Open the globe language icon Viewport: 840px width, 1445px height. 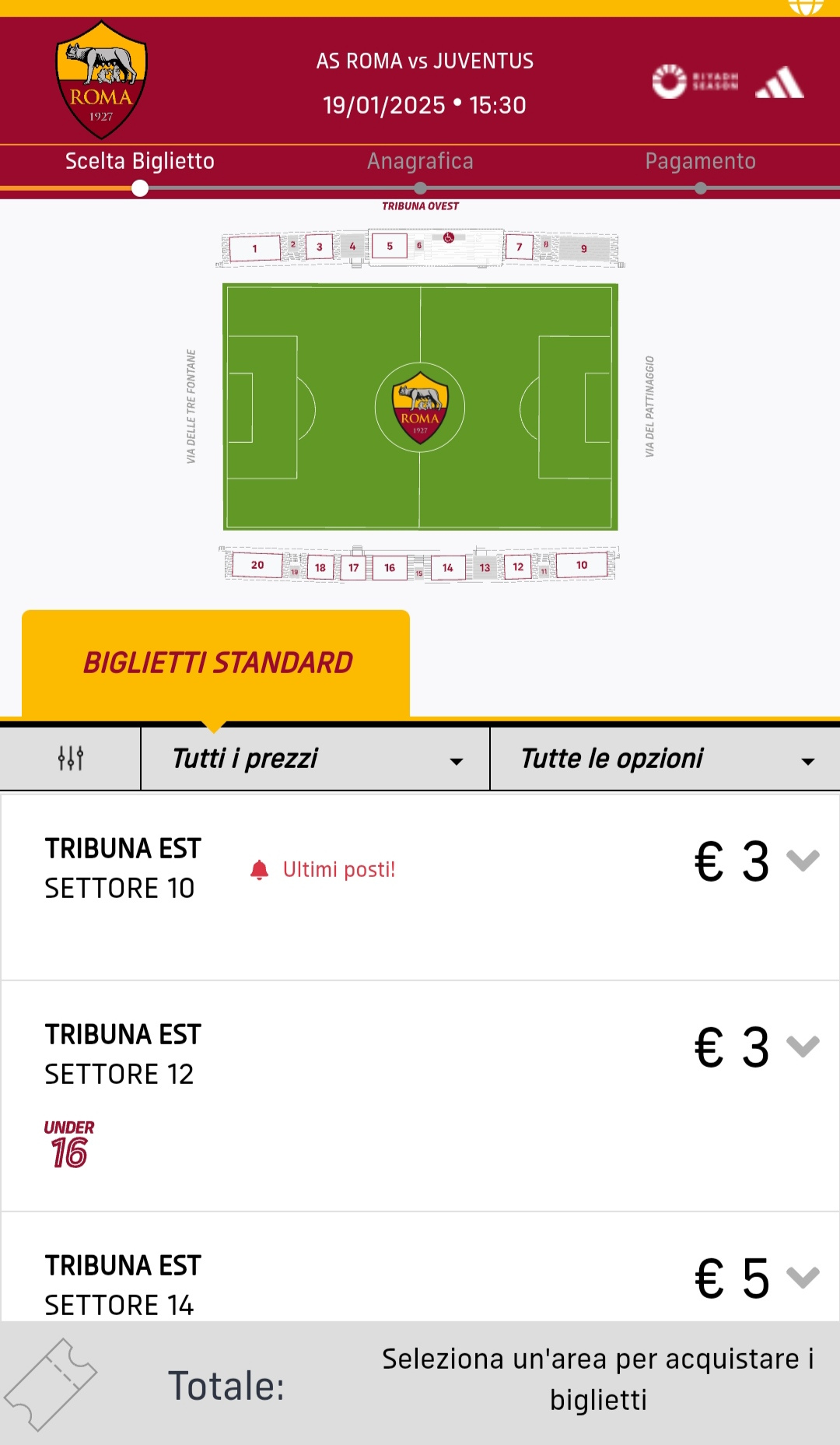pos(806,6)
